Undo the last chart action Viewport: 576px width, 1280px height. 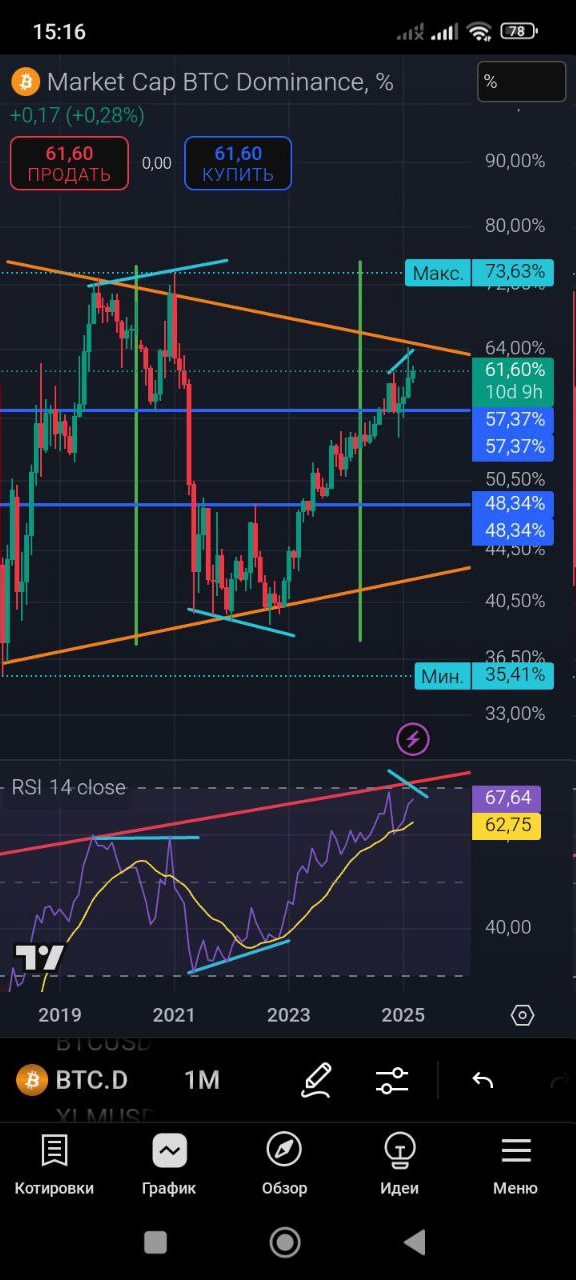[x=483, y=1080]
